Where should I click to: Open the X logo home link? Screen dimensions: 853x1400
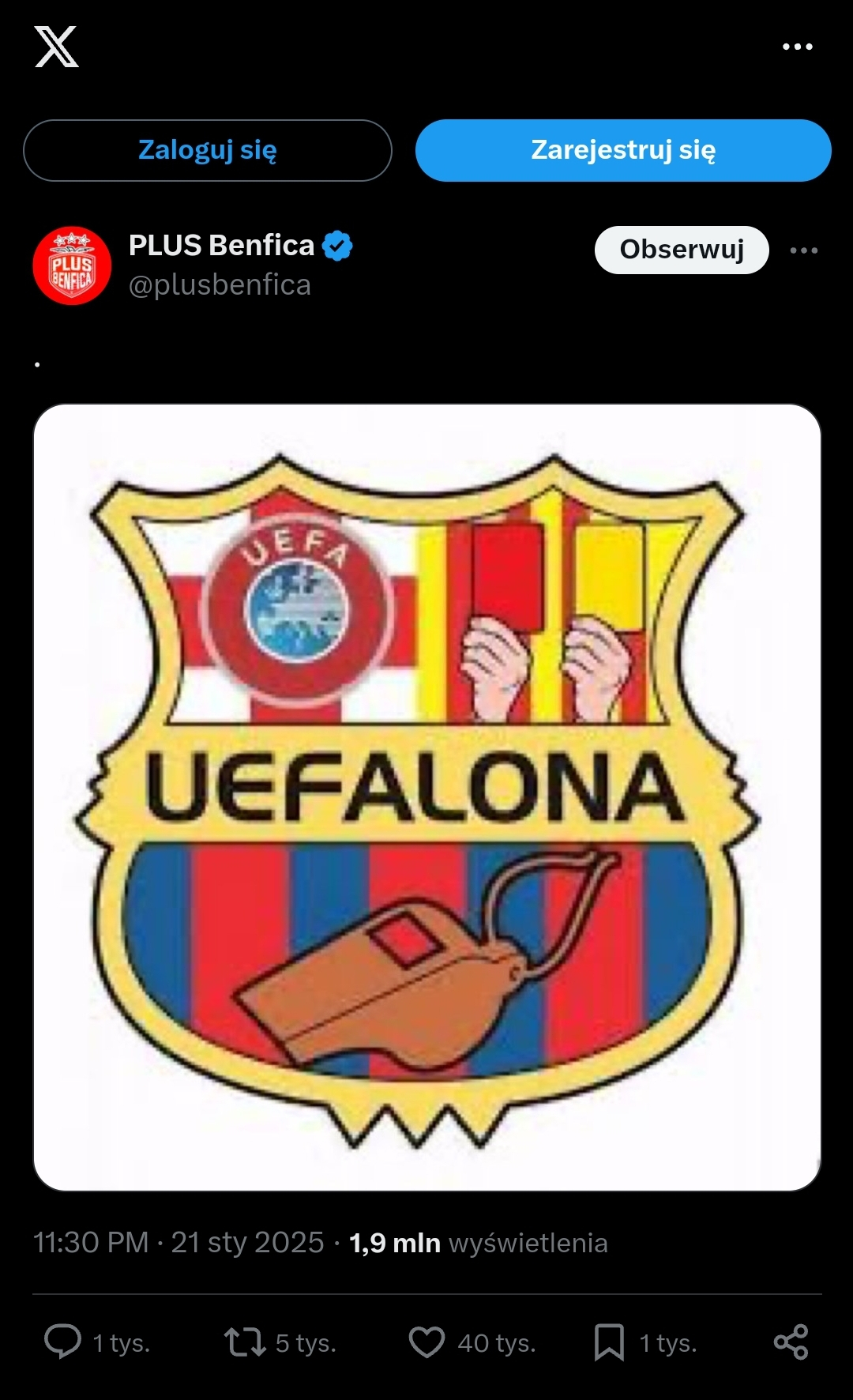(x=56, y=47)
